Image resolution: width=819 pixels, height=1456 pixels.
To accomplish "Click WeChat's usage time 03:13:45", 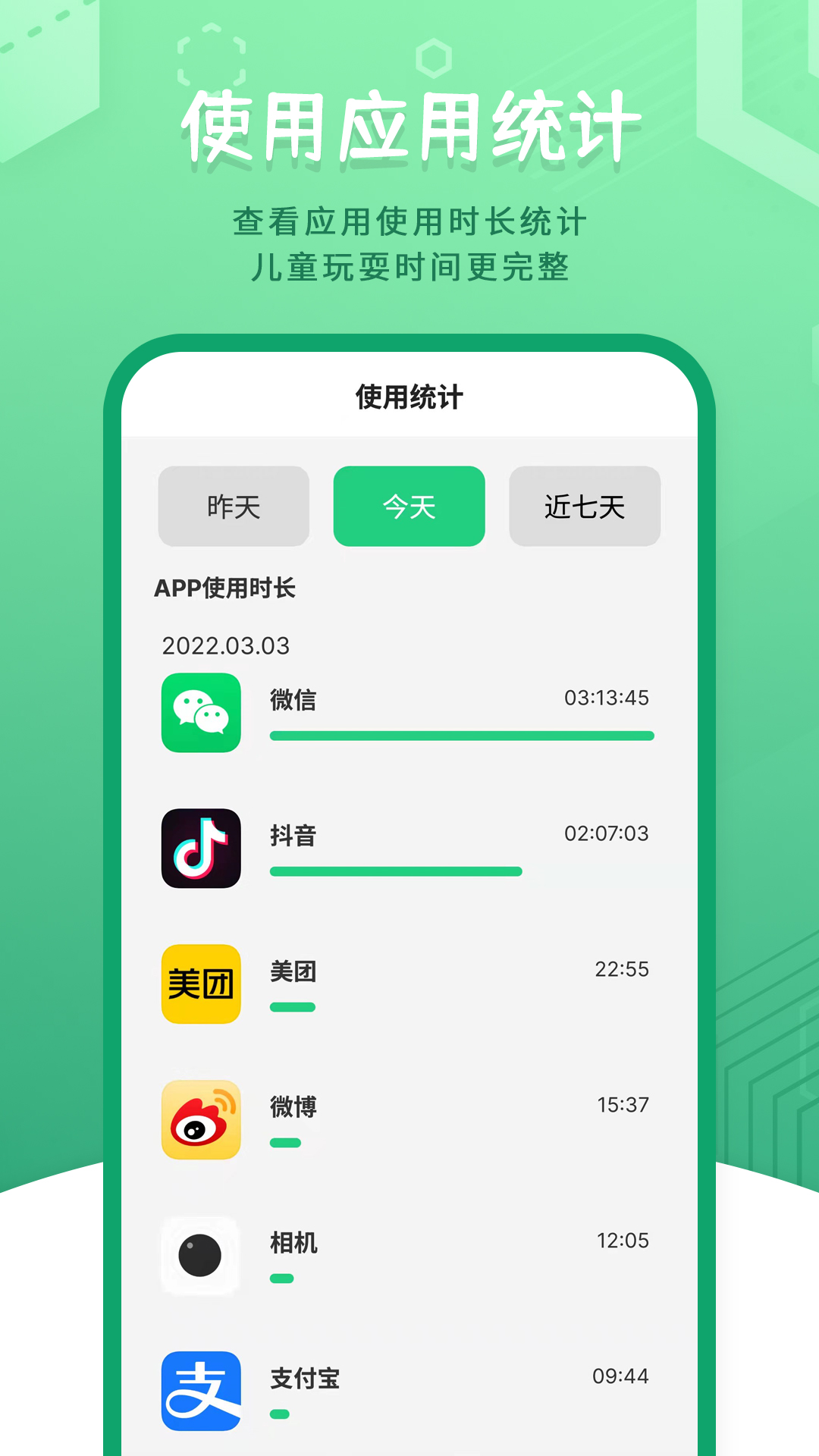I will click(607, 698).
